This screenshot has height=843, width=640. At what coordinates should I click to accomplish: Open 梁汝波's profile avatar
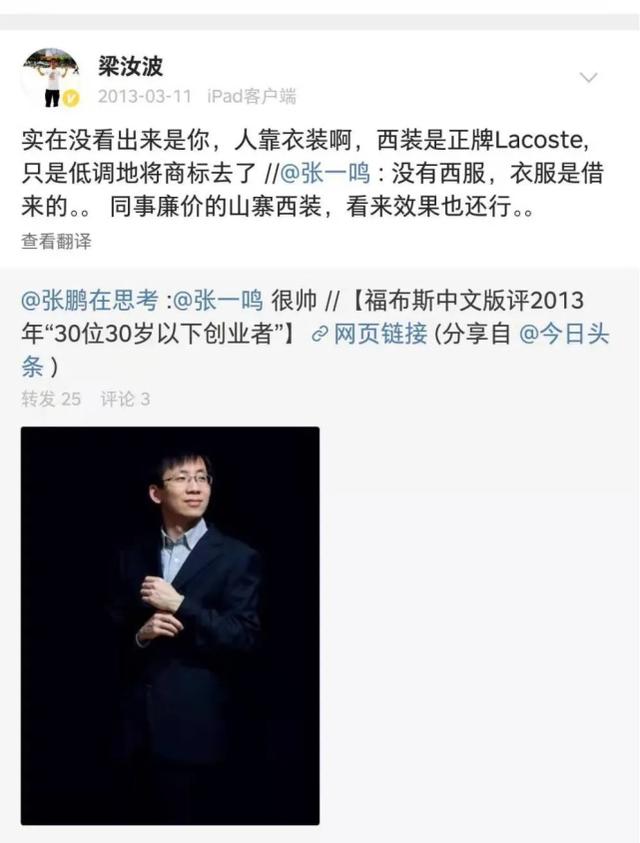pos(50,77)
